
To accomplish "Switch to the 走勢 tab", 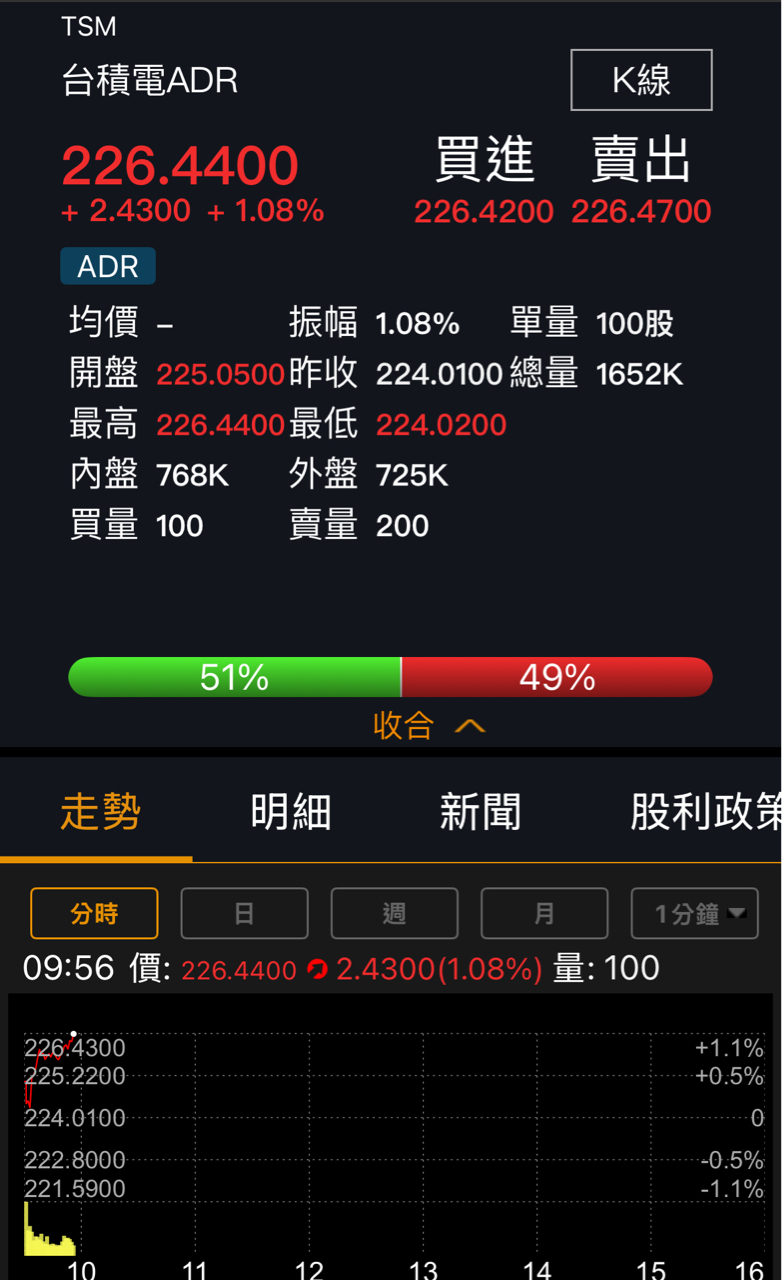I will pyautogui.click(x=100, y=812).
